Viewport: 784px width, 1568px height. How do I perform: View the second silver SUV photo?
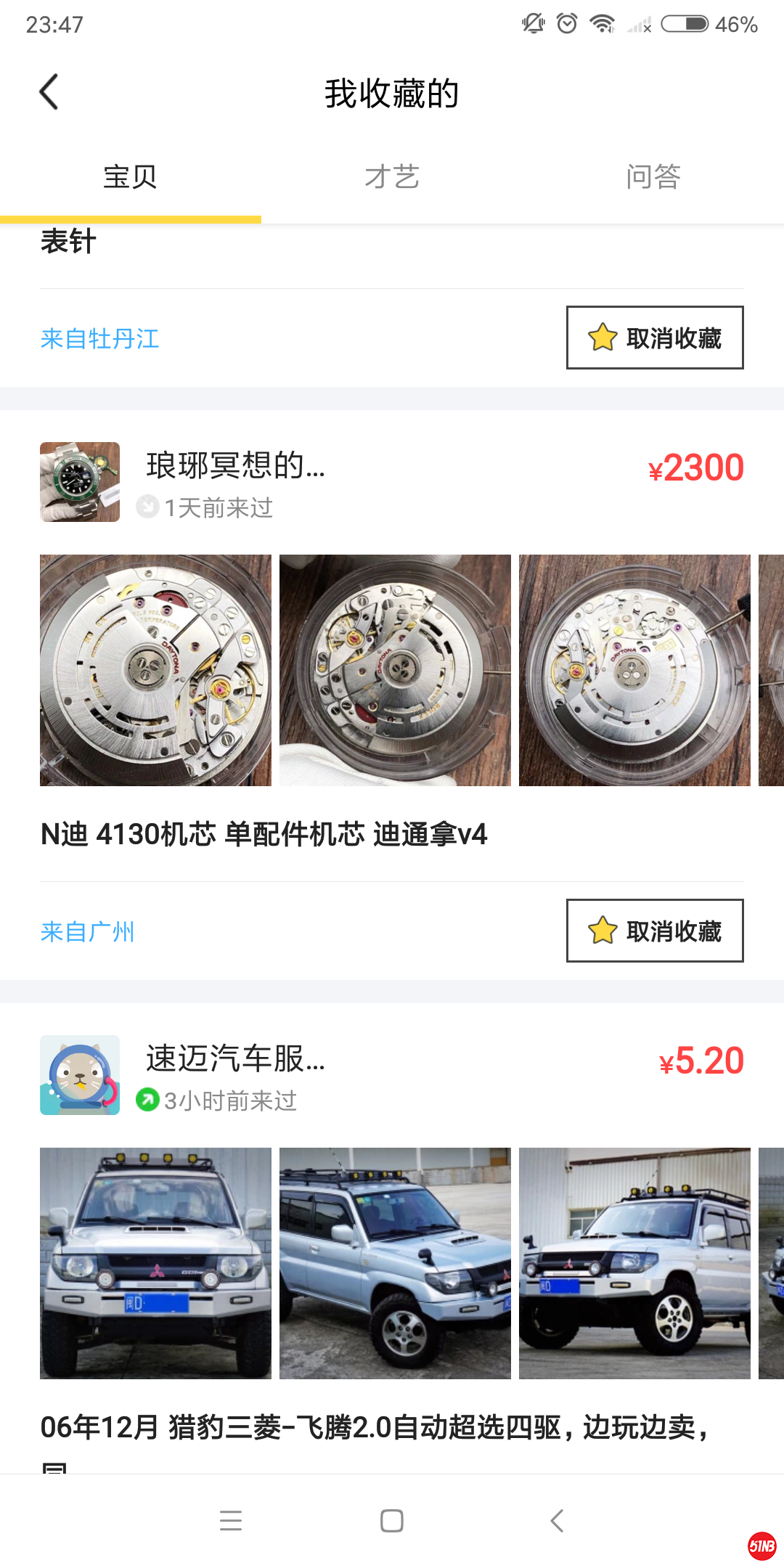point(395,1263)
